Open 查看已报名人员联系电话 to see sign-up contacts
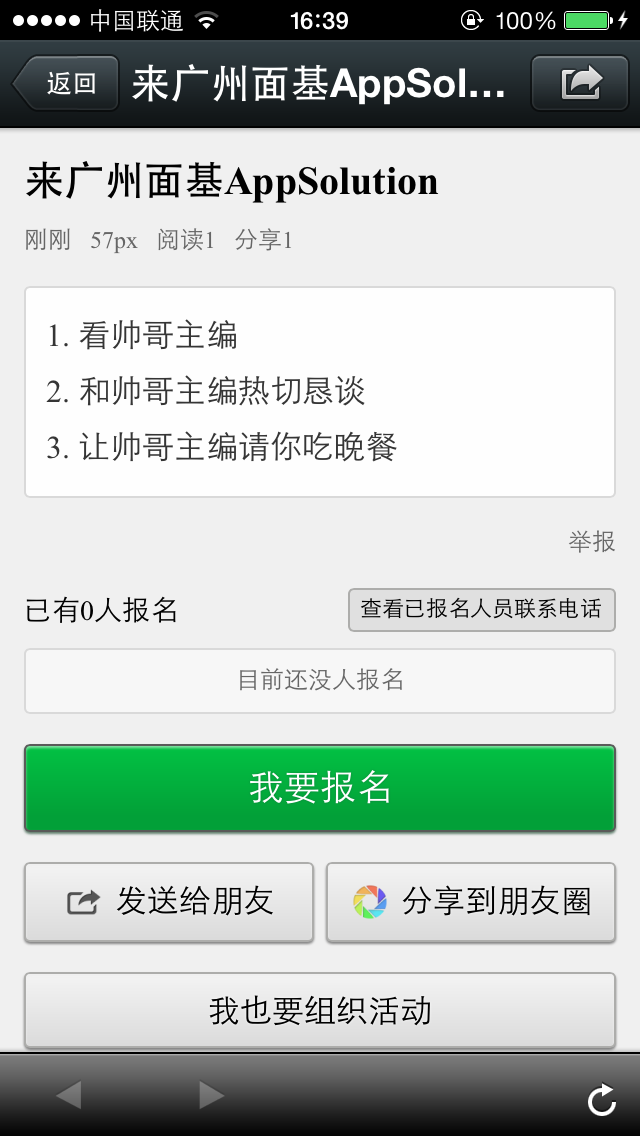 pyautogui.click(x=481, y=610)
